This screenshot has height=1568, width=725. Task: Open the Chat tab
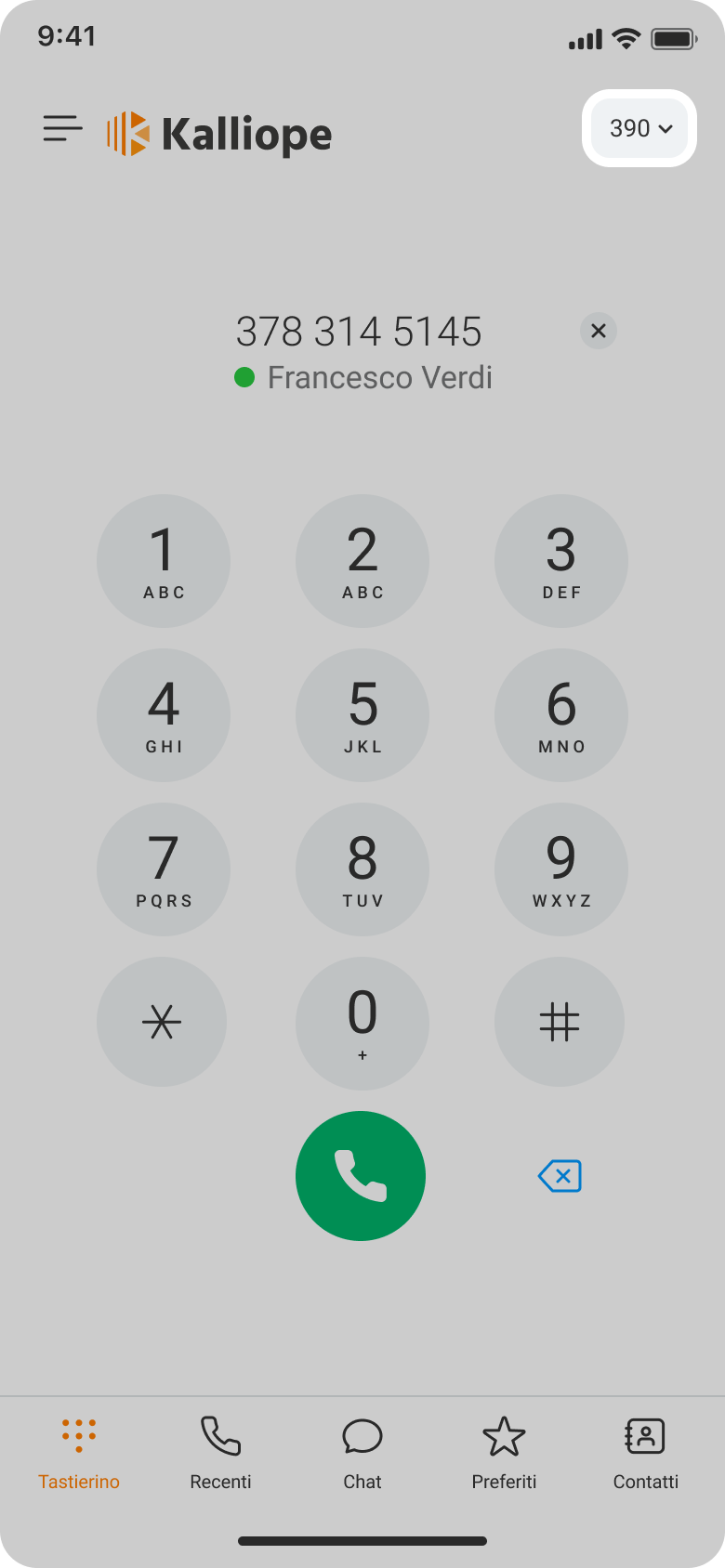click(x=362, y=1453)
